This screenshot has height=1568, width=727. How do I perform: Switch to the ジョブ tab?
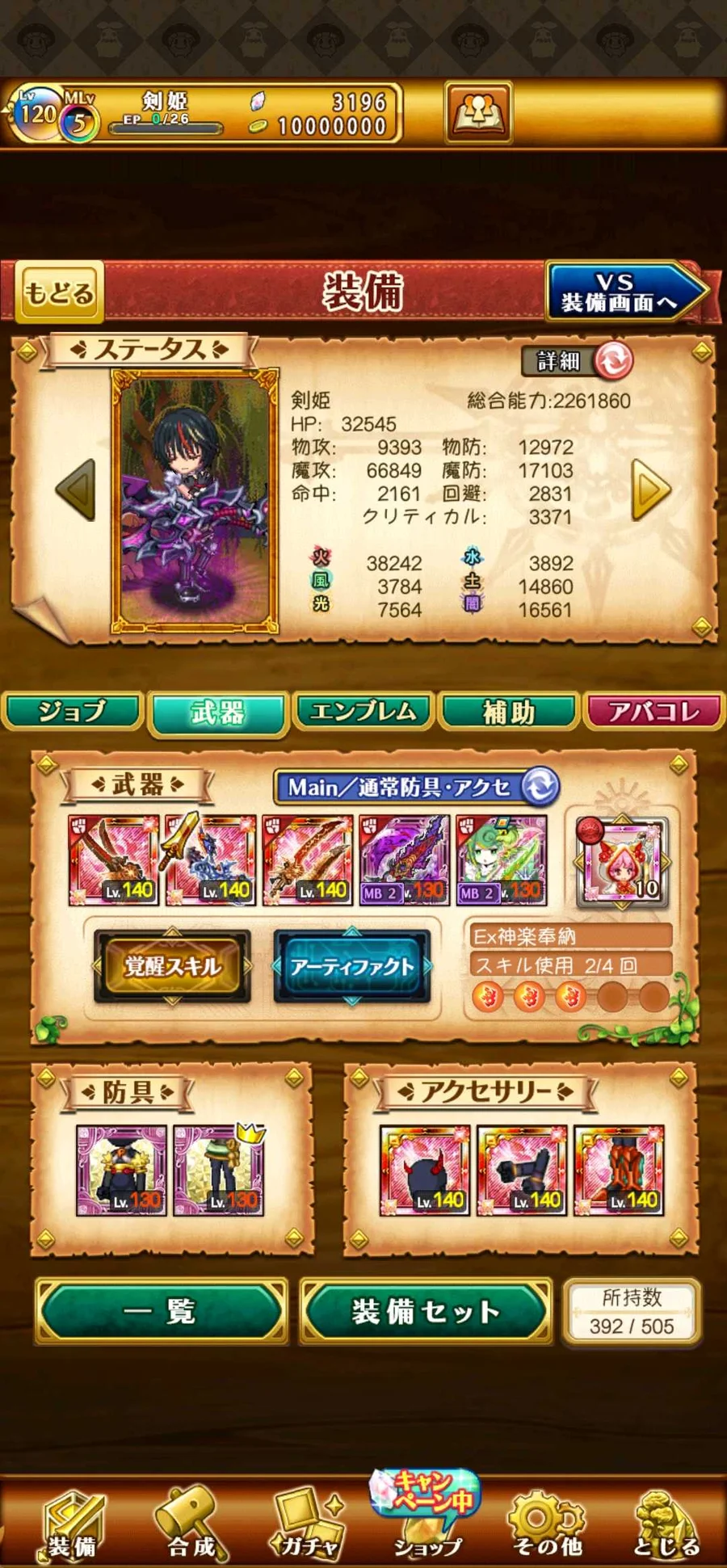(73, 712)
